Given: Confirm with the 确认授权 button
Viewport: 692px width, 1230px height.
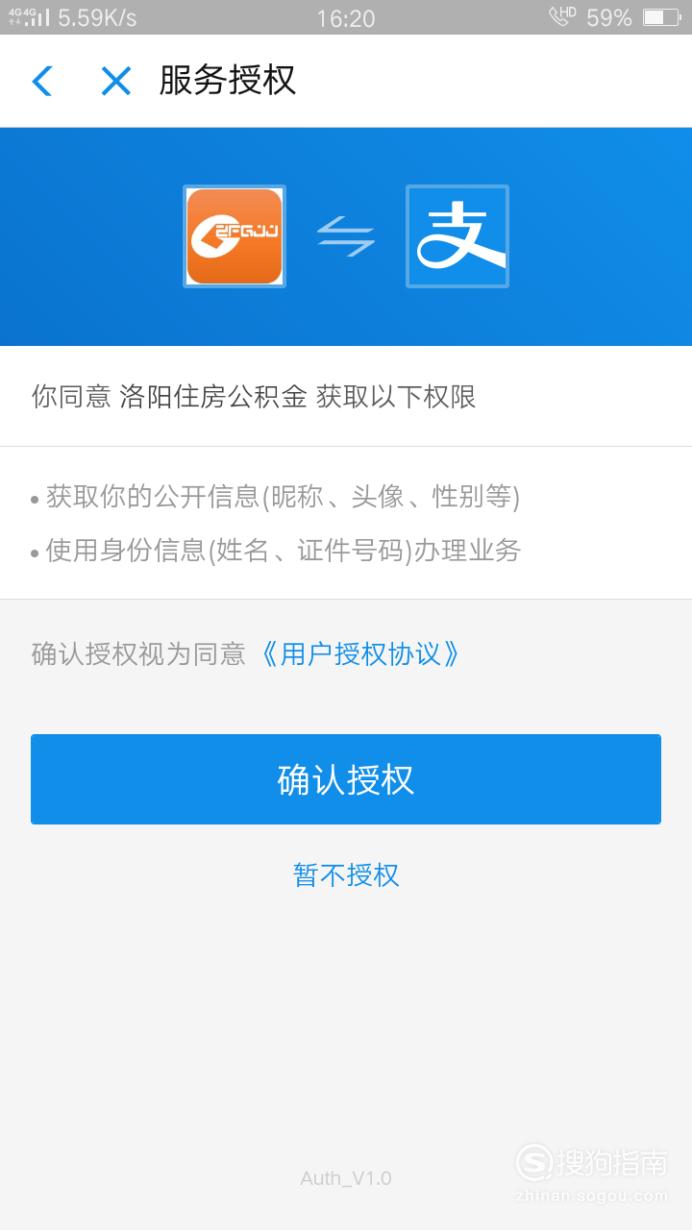Looking at the screenshot, I should pyautogui.click(x=346, y=779).
